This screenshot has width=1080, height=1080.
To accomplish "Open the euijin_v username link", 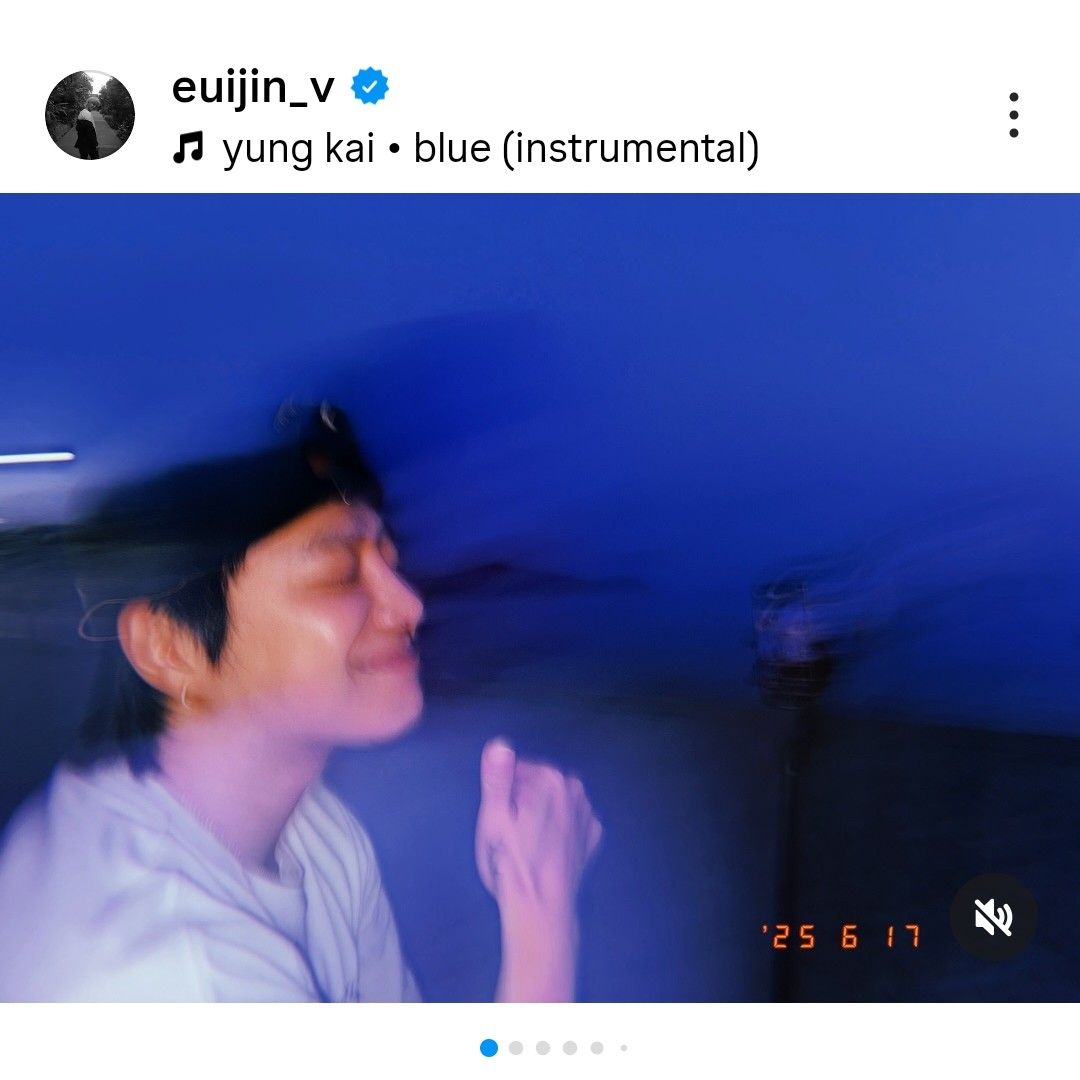I will tap(253, 88).
